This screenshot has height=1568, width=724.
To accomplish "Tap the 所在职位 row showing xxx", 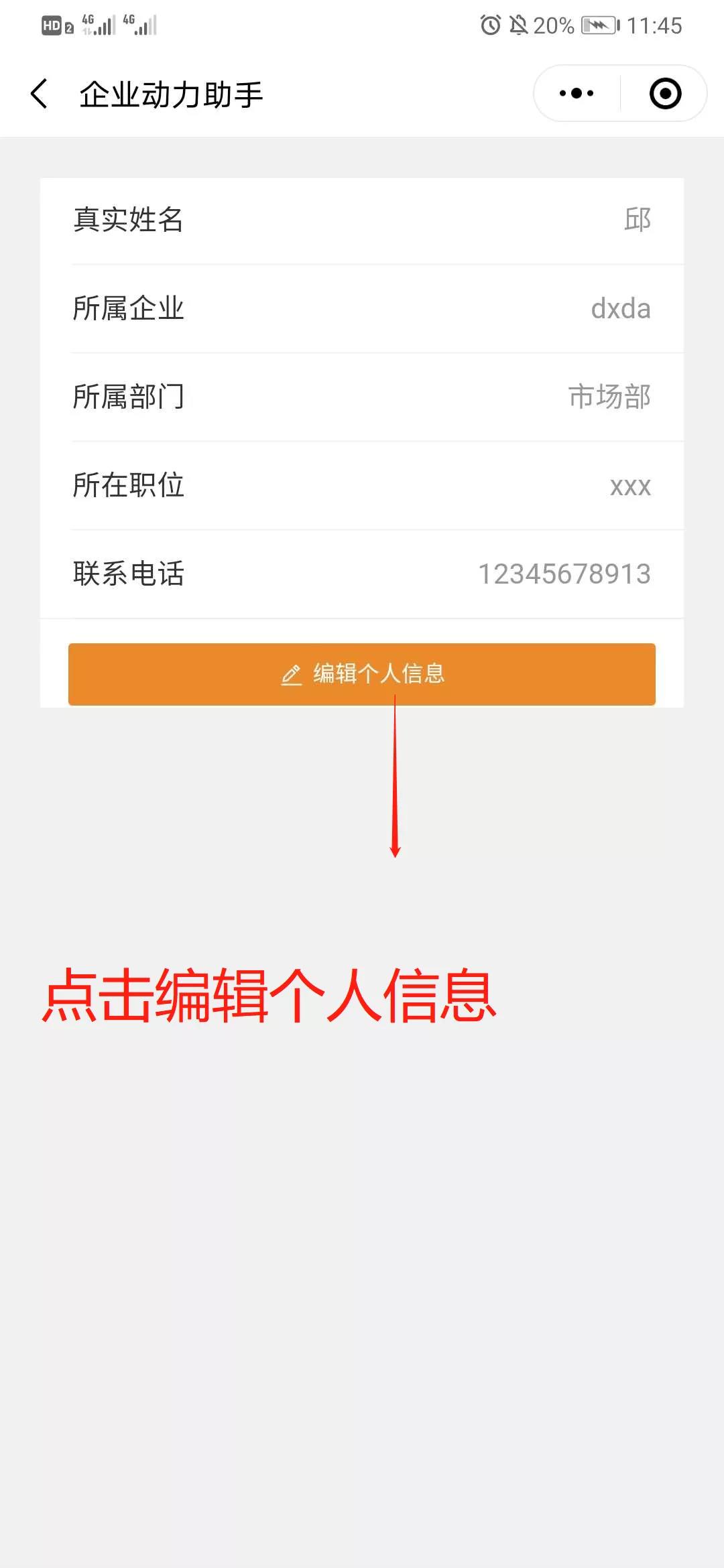I will pos(362,486).
